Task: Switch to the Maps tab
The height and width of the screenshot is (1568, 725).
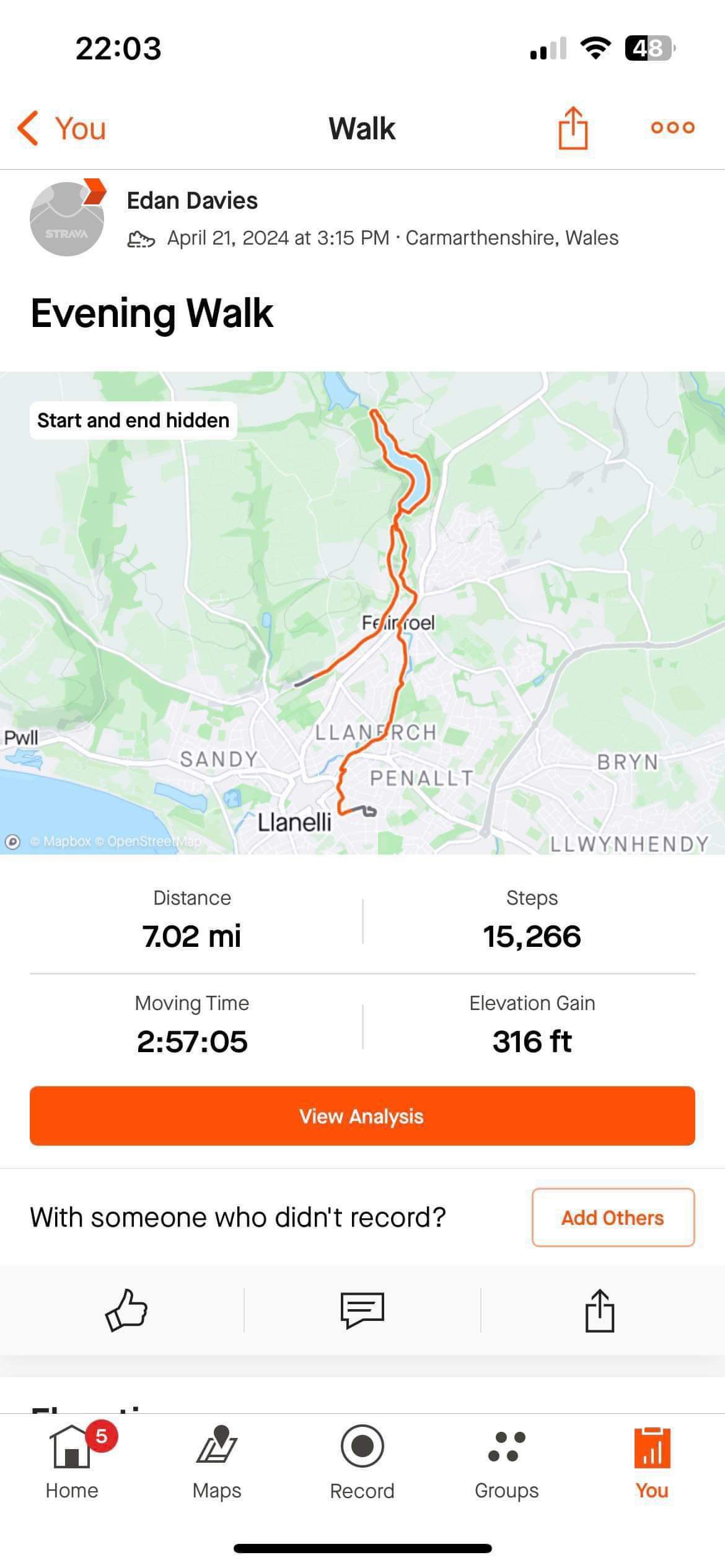Action: 217,1463
